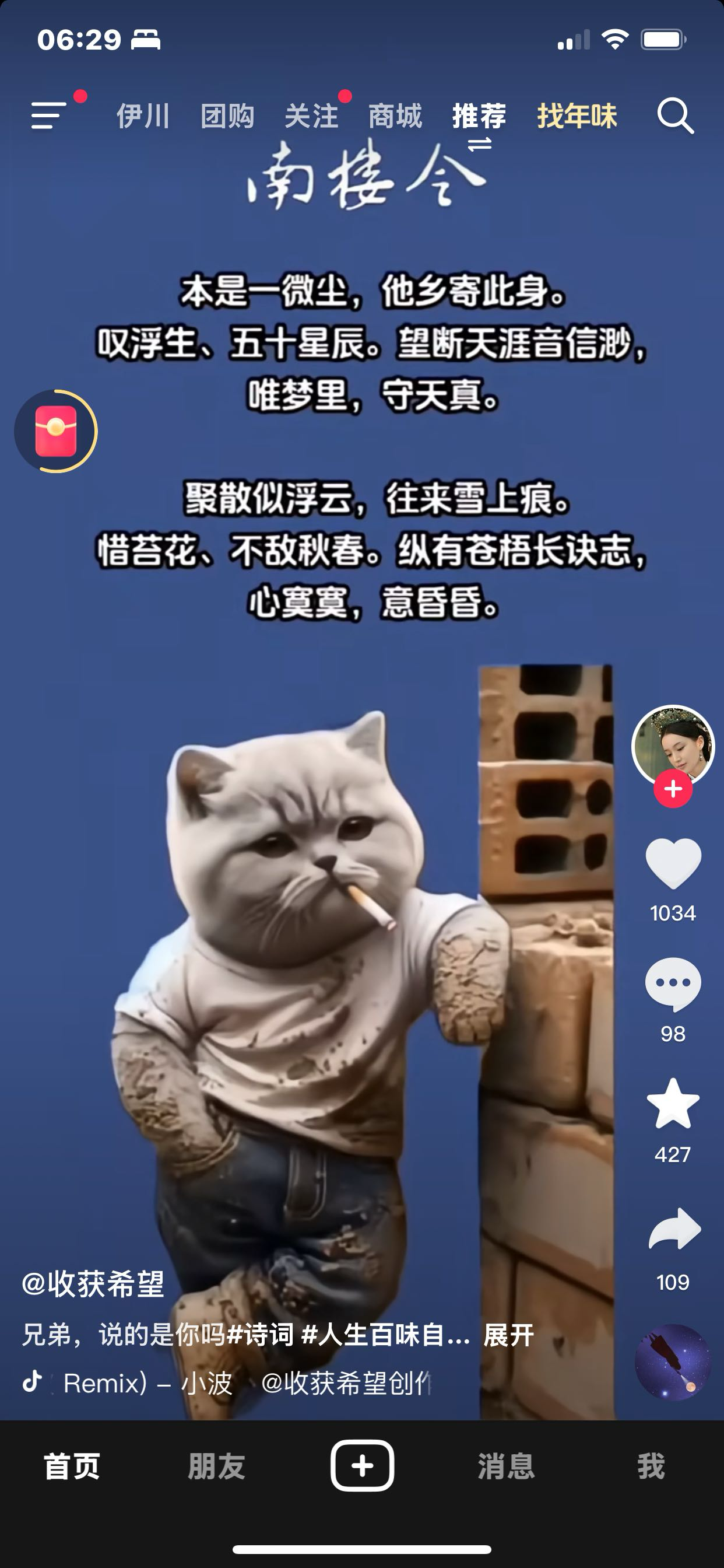This screenshot has height=1568, width=724.
Task: Open the spinning music disc
Action: pyautogui.click(x=672, y=1362)
